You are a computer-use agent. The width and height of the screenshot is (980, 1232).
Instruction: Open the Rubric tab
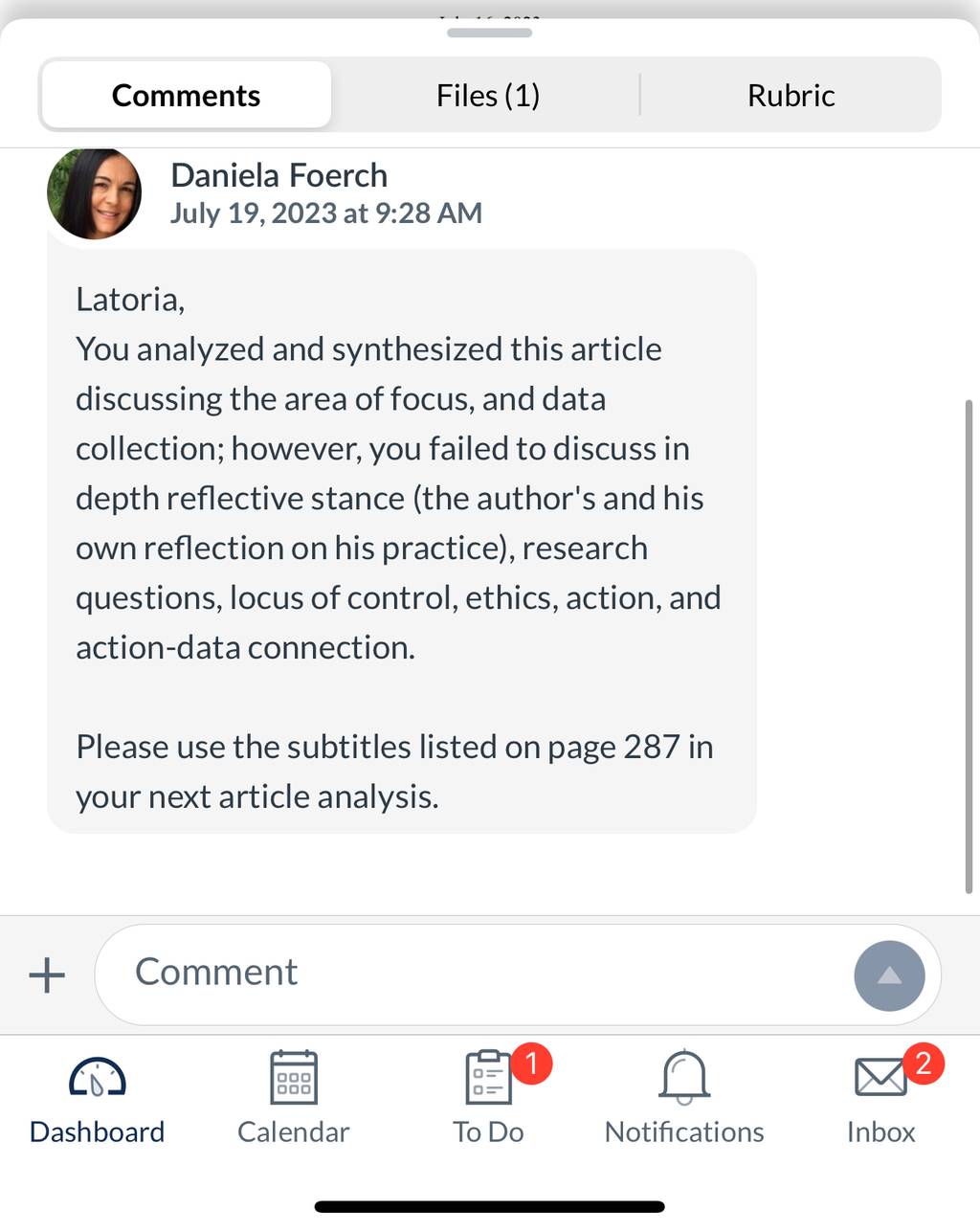pos(791,96)
